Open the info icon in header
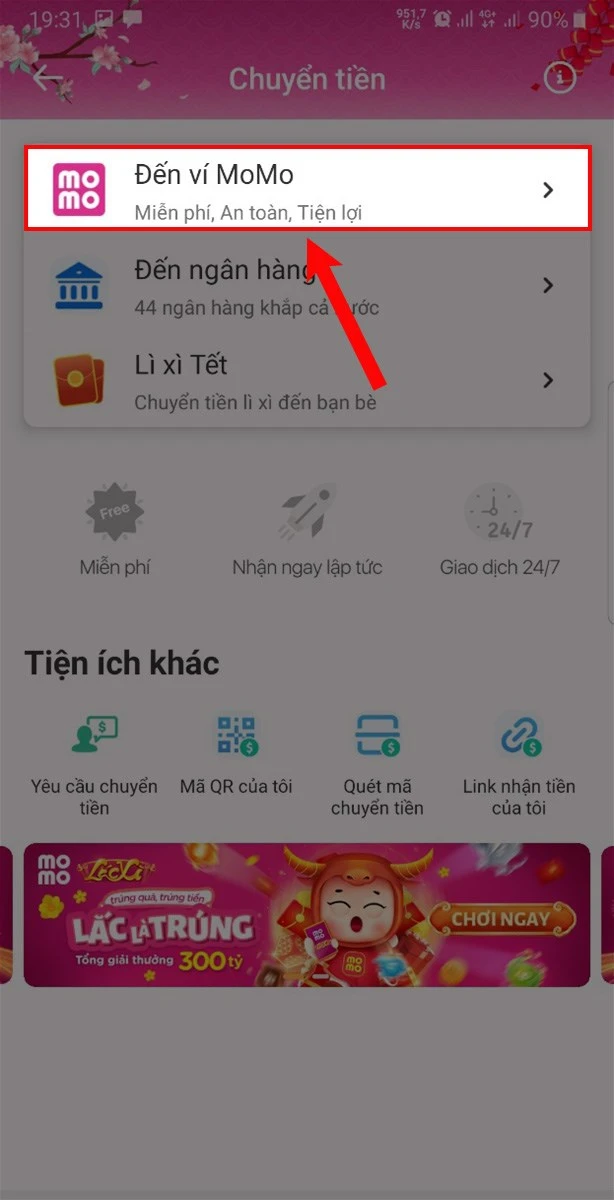The width and height of the screenshot is (614, 1200). pyautogui.click(x=559, y=79)
